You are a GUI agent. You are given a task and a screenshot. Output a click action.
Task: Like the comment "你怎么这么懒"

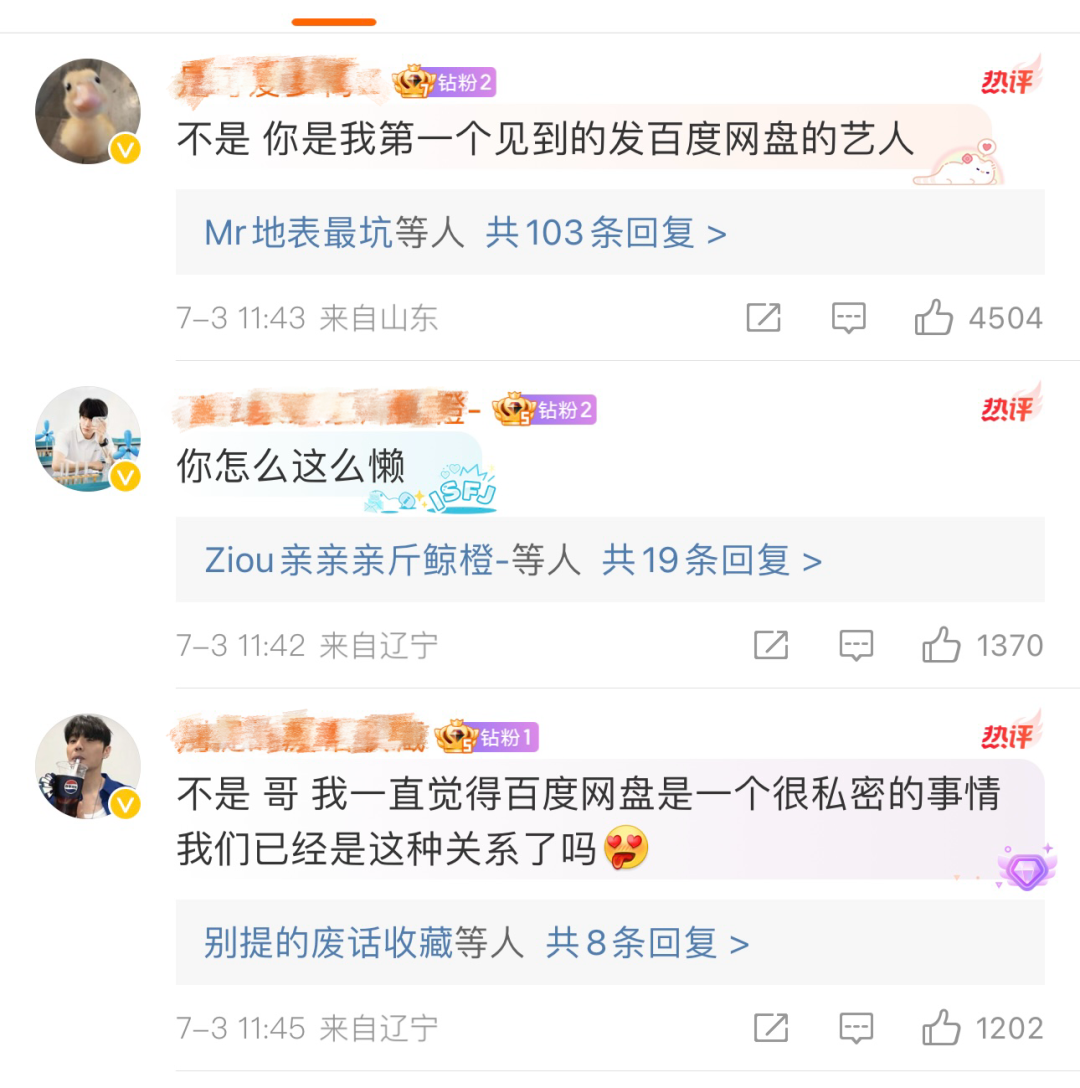tap(941, 646)
